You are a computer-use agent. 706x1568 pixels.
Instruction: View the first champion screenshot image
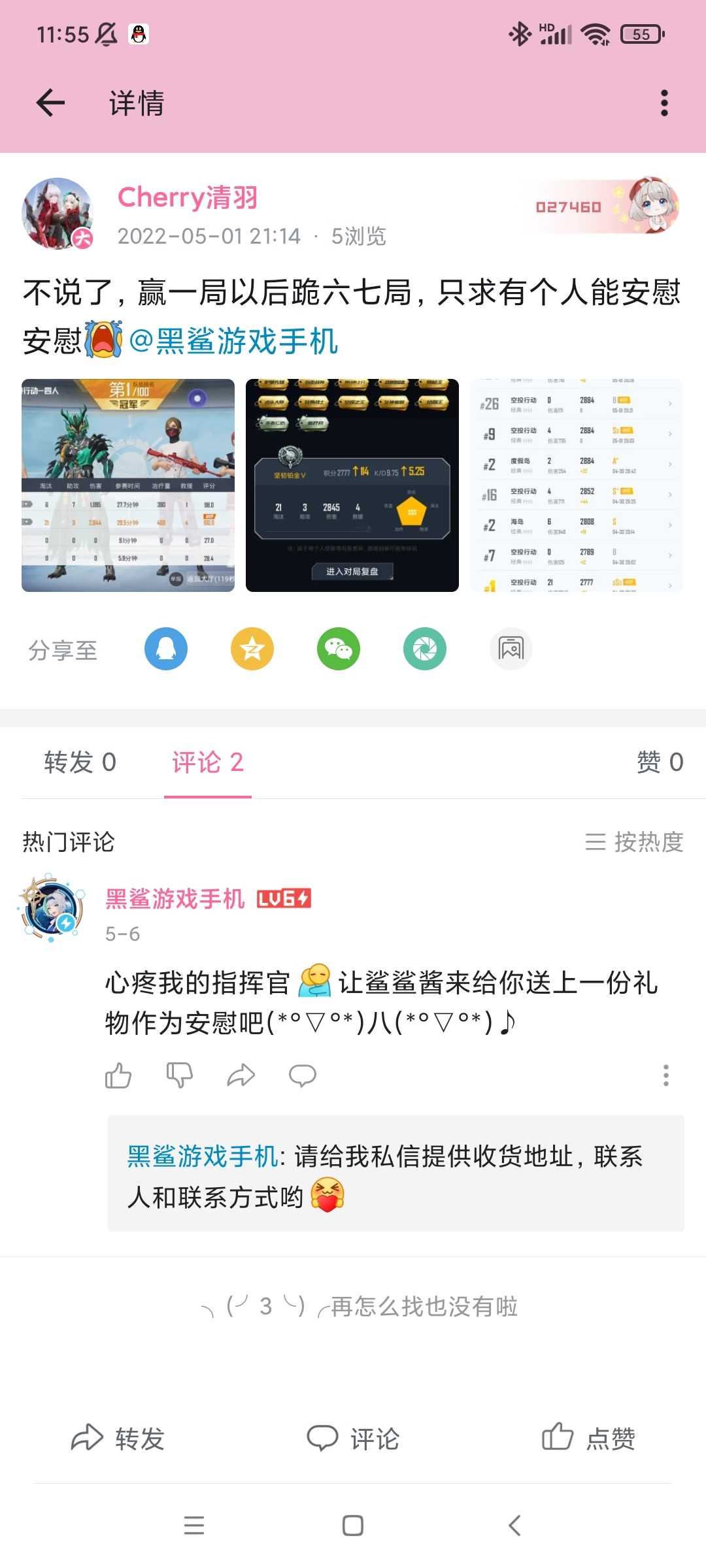(x=128, y=485)
